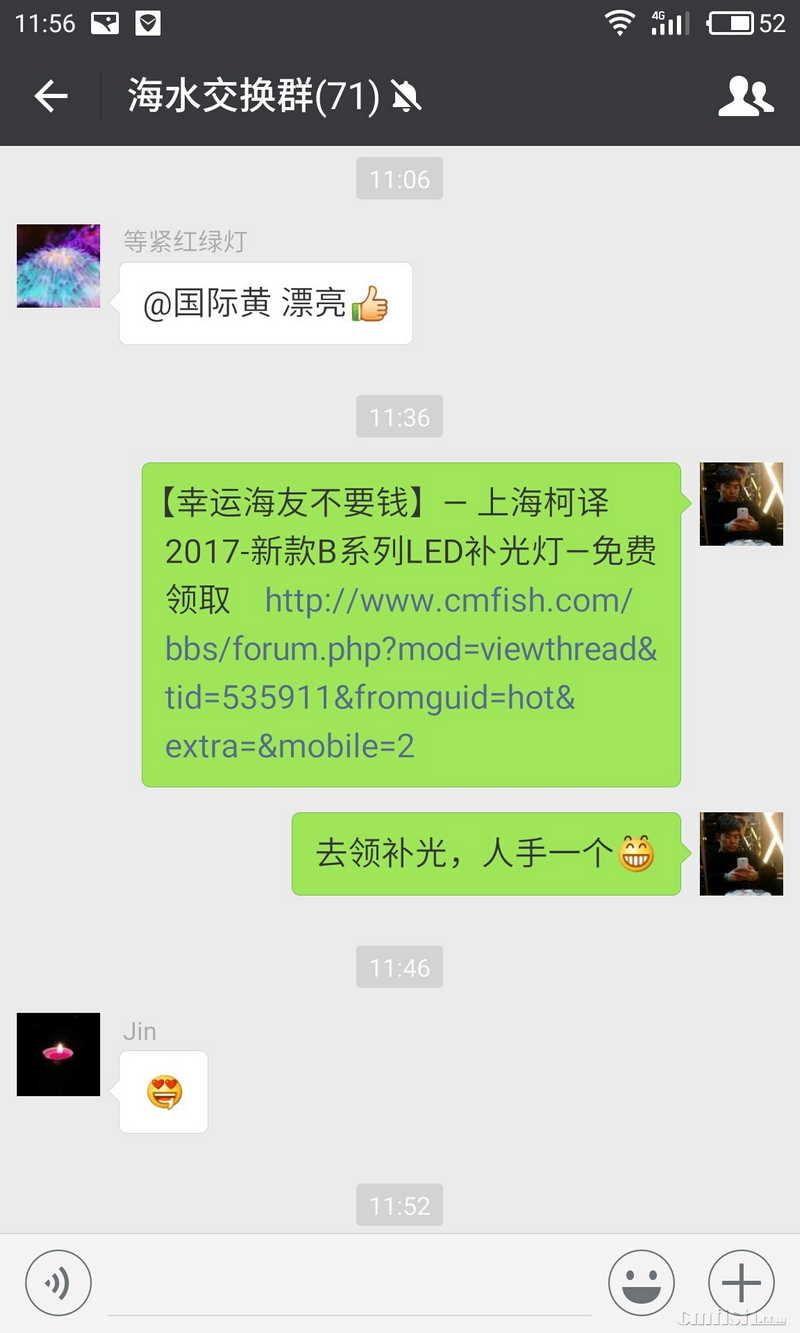Open the emoji picker
Viewport: 800px width, 1333px height.
pyautogui.click(x=641, y=1283)
